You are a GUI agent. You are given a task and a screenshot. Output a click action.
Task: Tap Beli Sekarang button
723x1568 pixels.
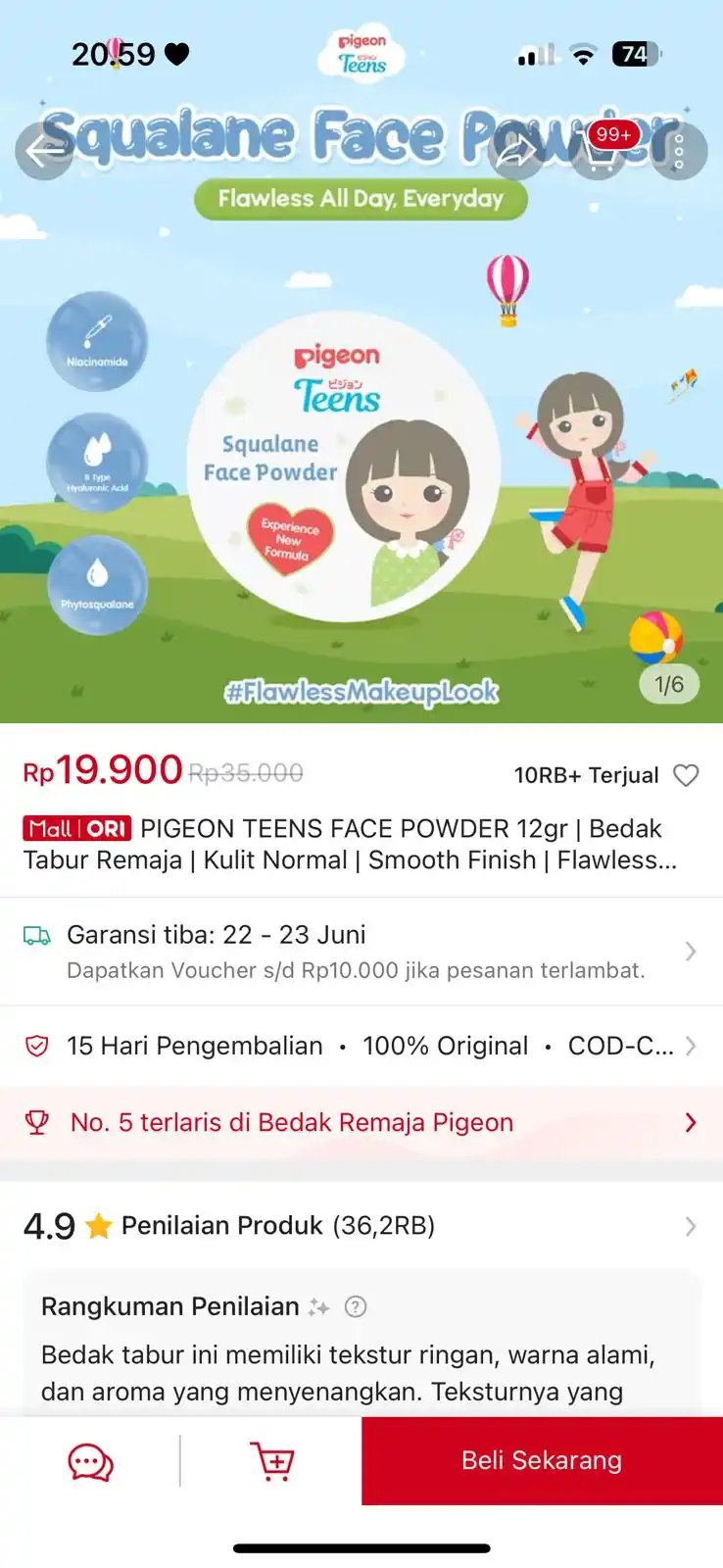click(x=542, y=1461)
